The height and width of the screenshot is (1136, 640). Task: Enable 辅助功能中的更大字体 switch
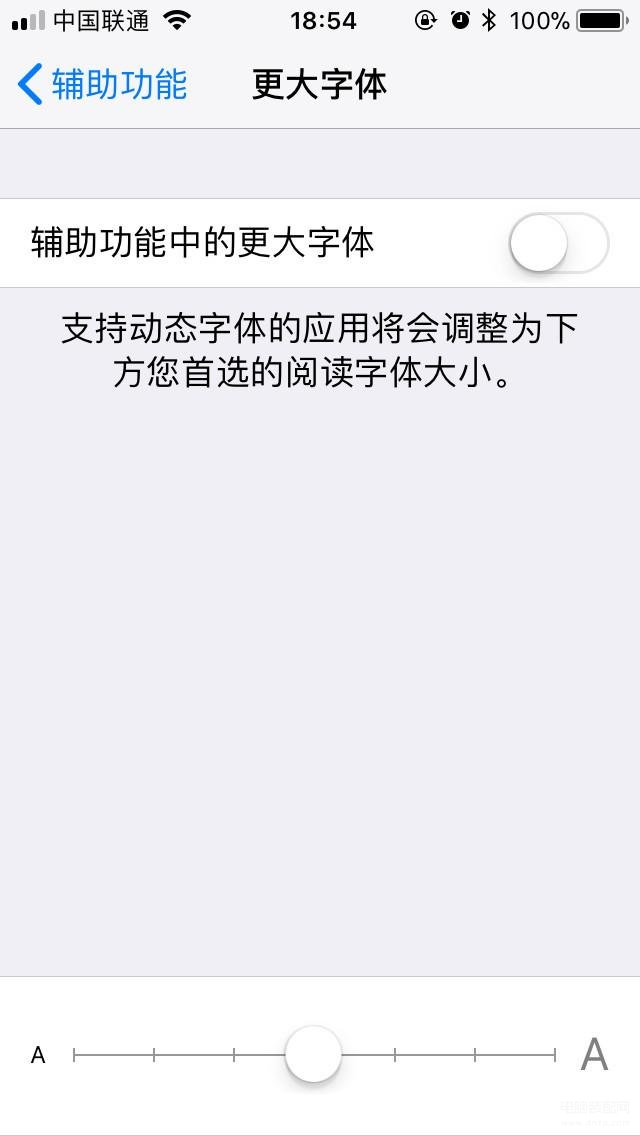[x=559, y=243]
